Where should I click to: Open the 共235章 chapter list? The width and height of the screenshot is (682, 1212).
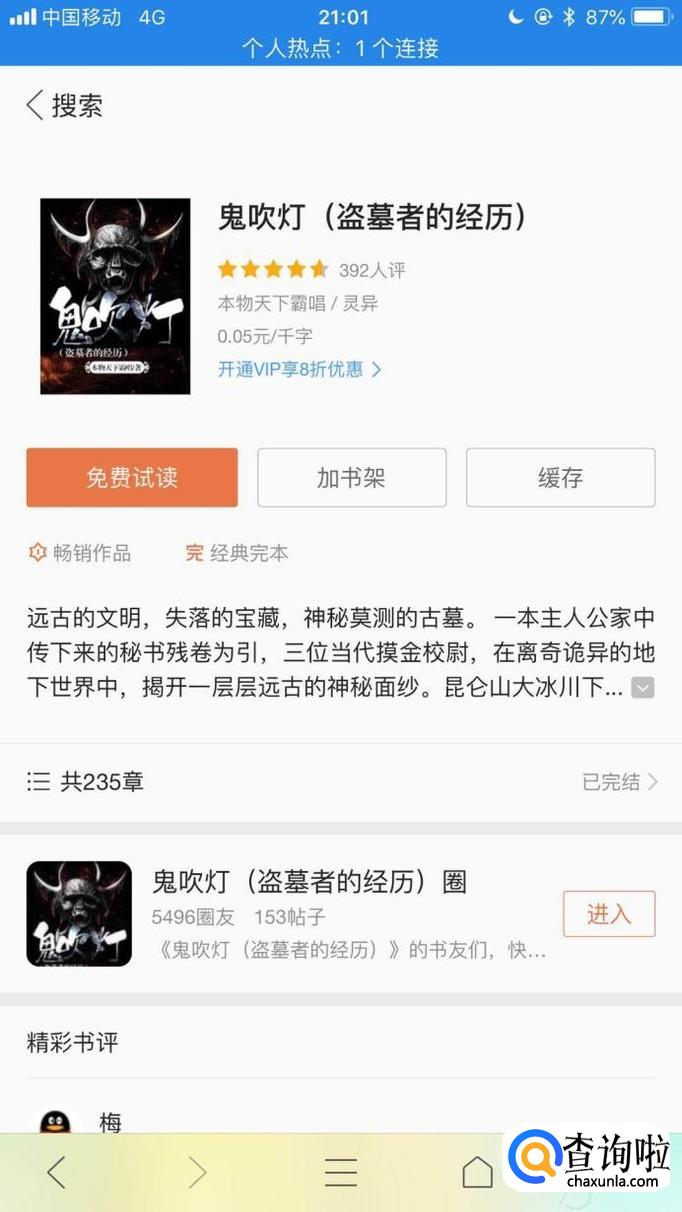click(x=341, y=782)
